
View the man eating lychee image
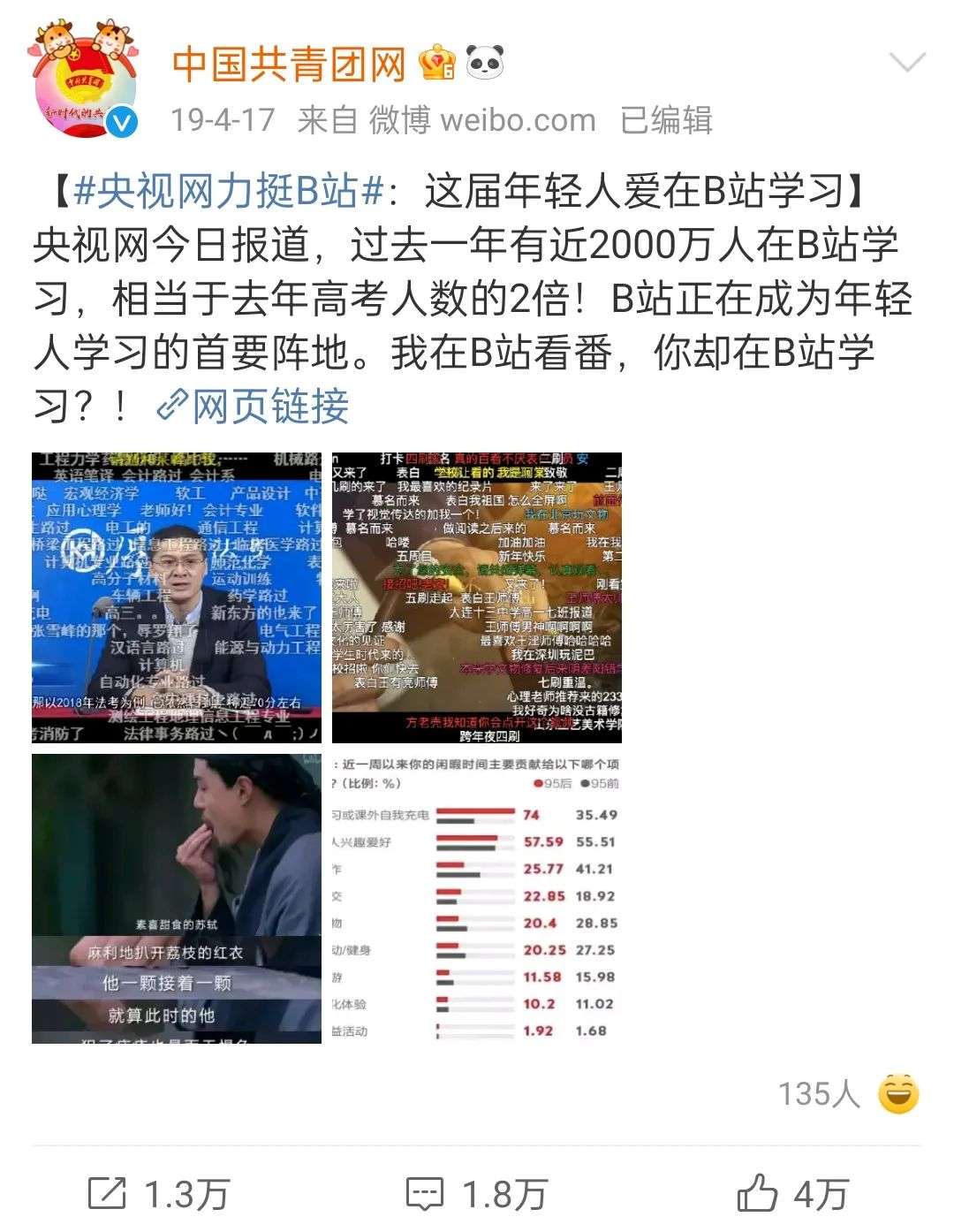click(177, 898)
